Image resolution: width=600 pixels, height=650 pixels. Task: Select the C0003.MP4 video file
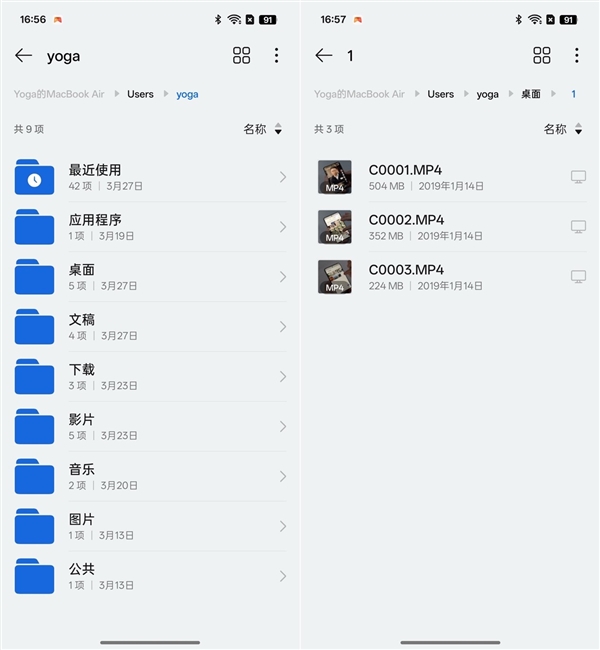[x=405, y=277]
